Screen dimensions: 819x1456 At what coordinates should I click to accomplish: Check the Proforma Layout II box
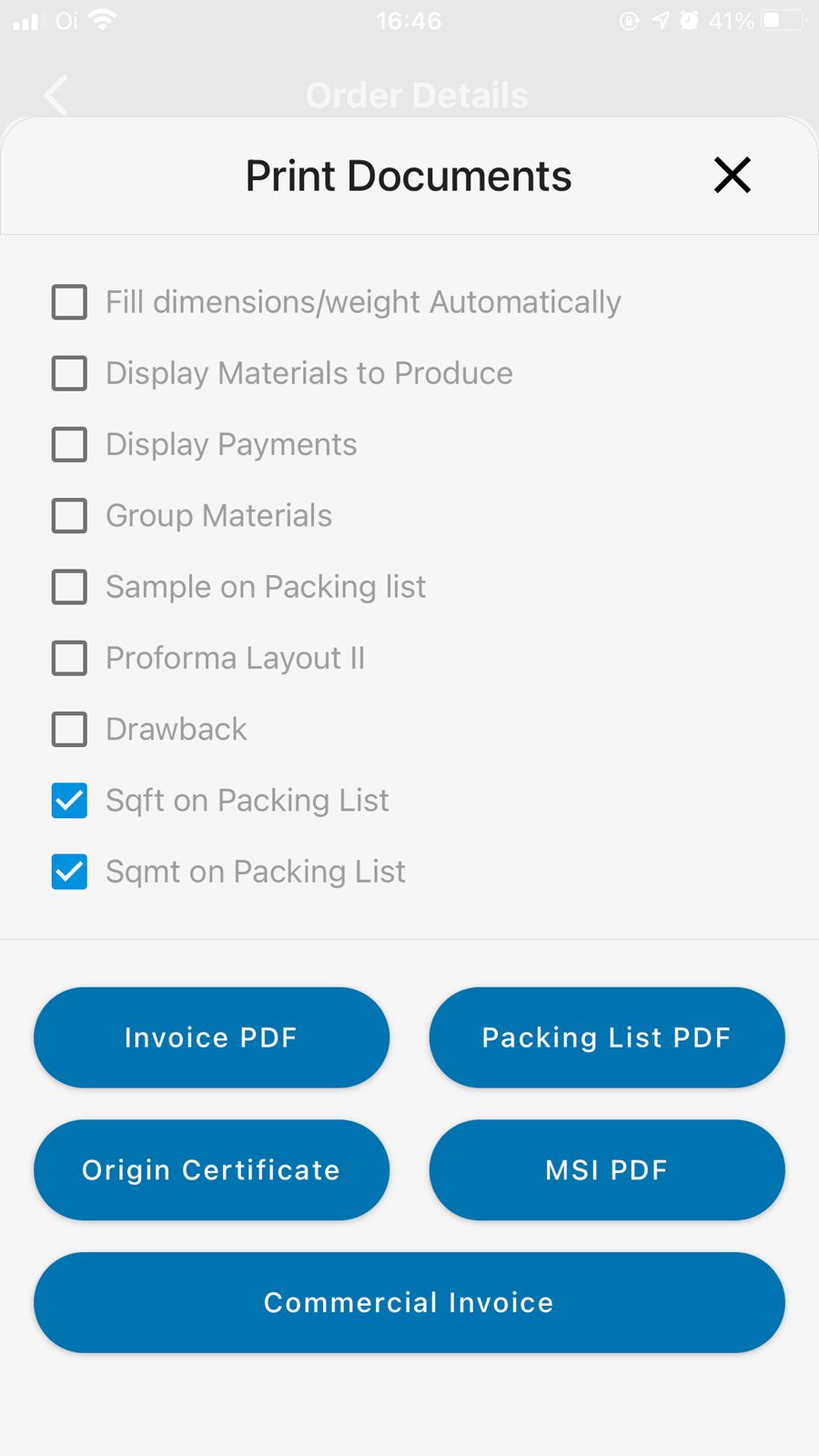click(69, 658)
